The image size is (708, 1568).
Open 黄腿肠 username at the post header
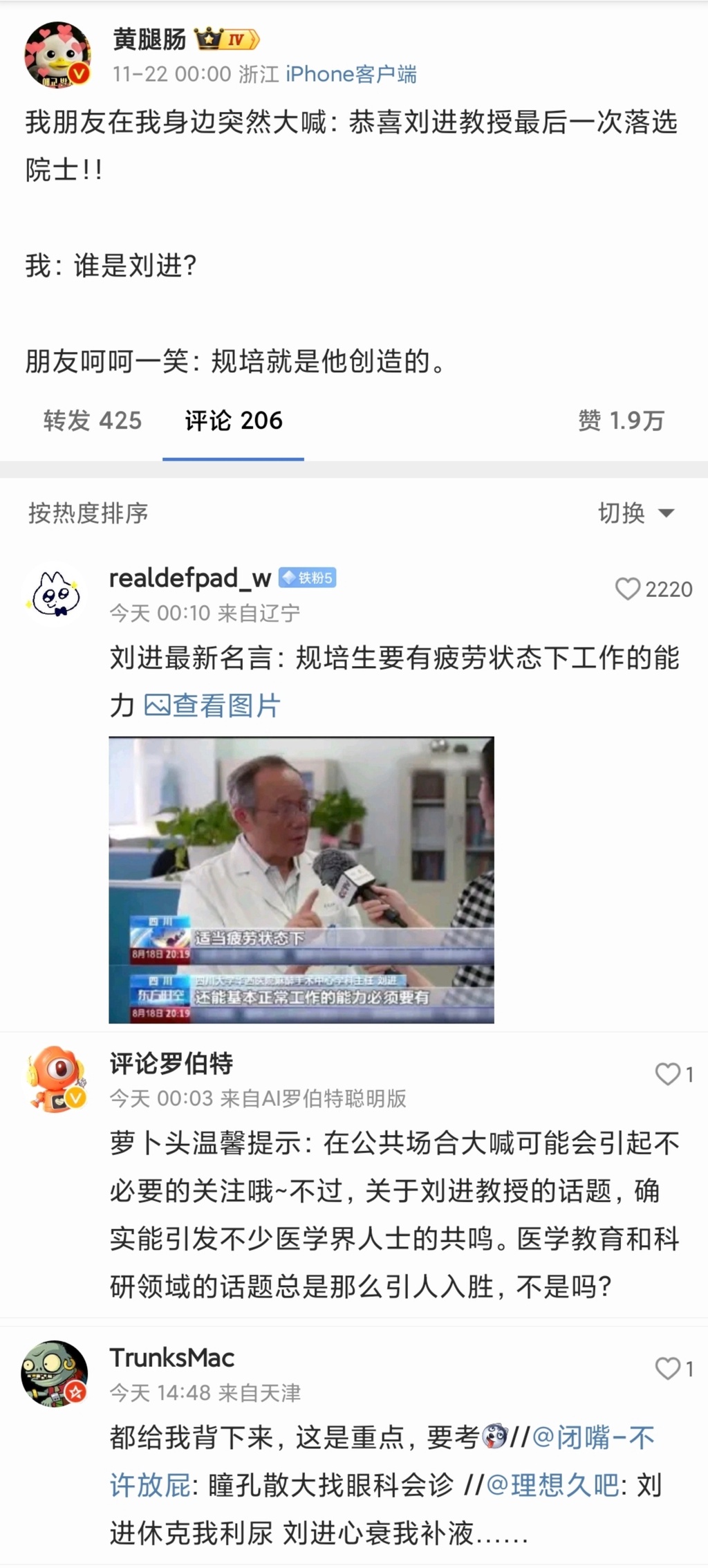149,40
